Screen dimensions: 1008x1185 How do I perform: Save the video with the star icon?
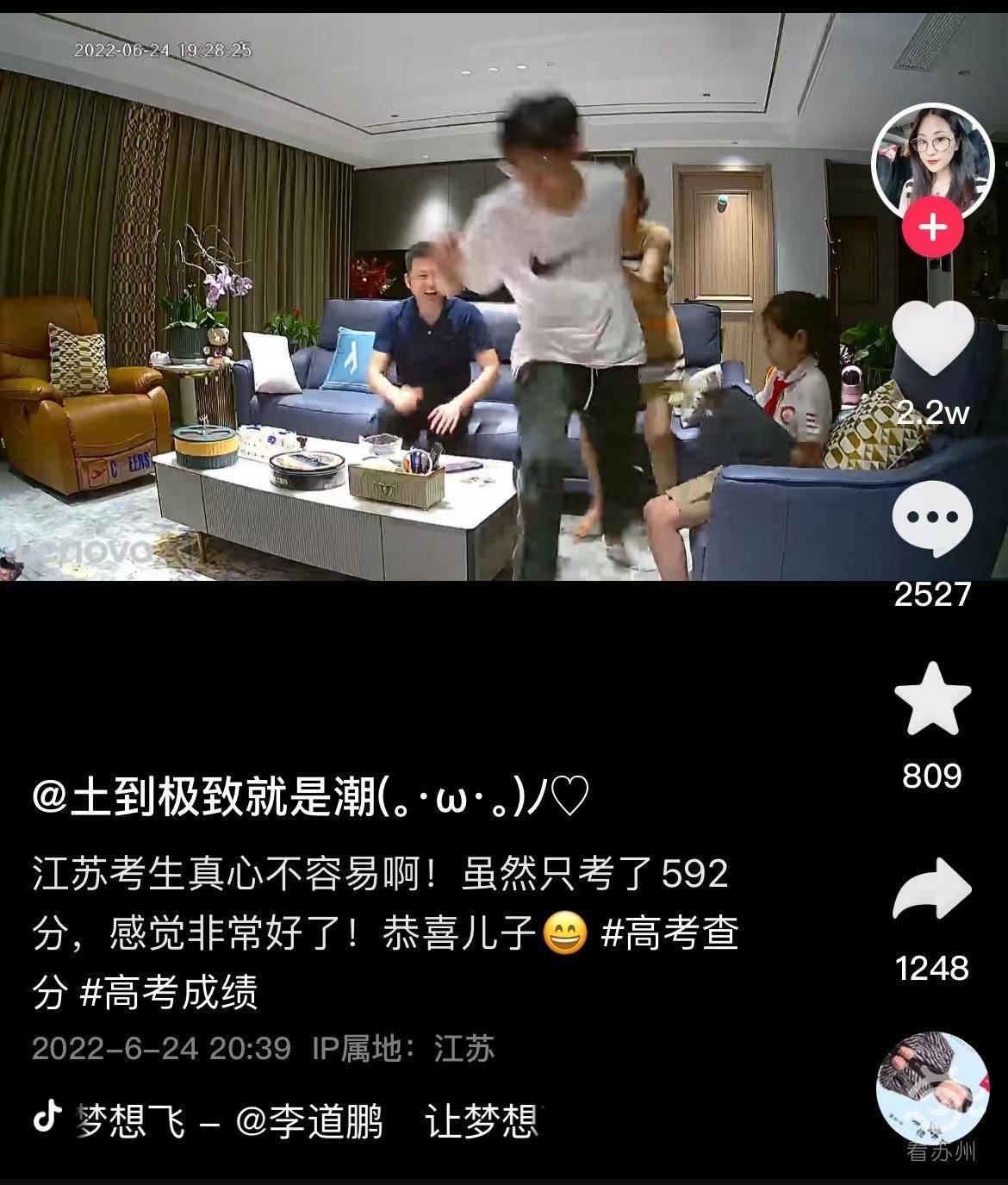[x=932, y=700]
